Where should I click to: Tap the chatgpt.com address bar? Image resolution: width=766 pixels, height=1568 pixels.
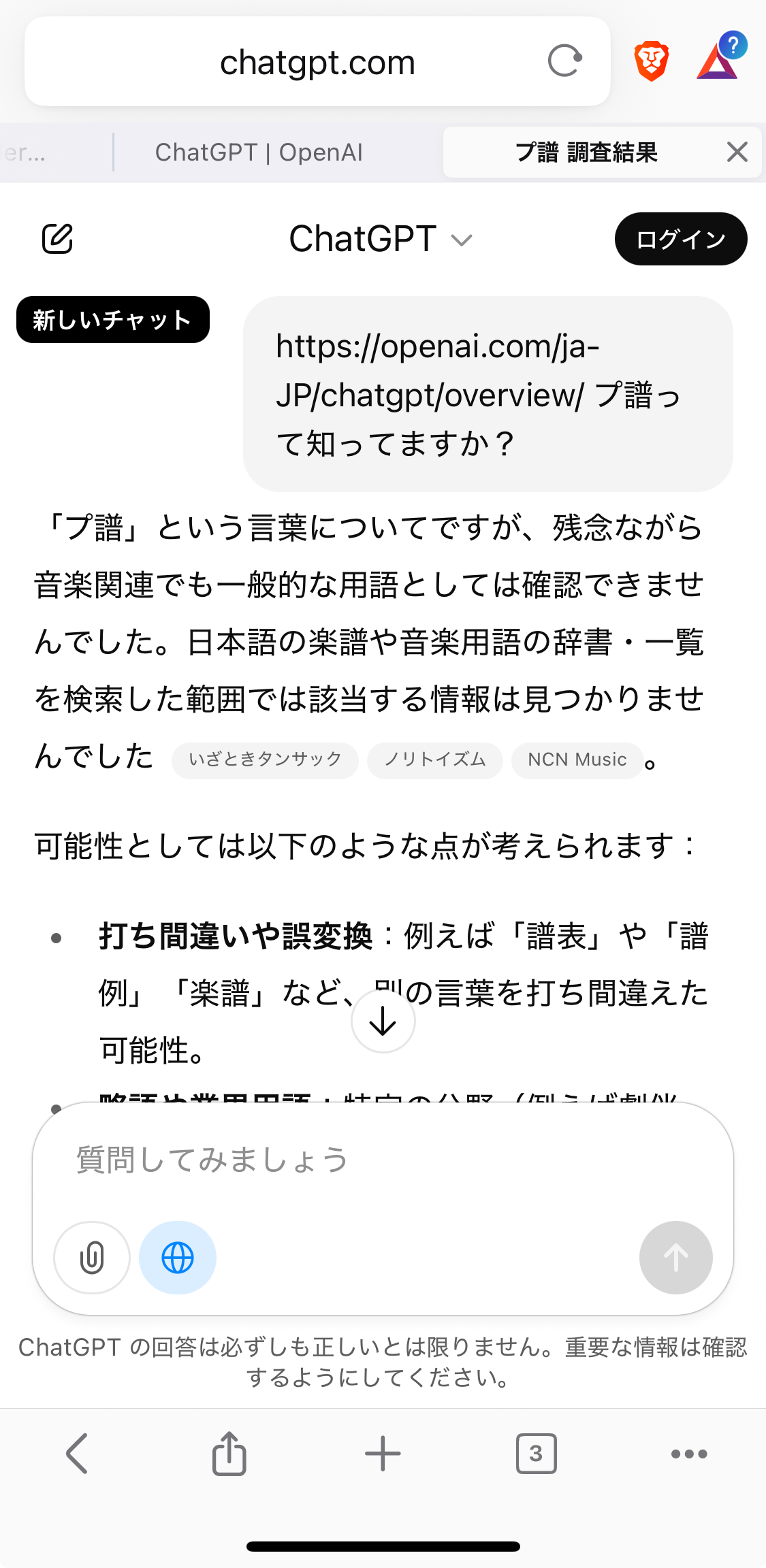pos(317,63)
